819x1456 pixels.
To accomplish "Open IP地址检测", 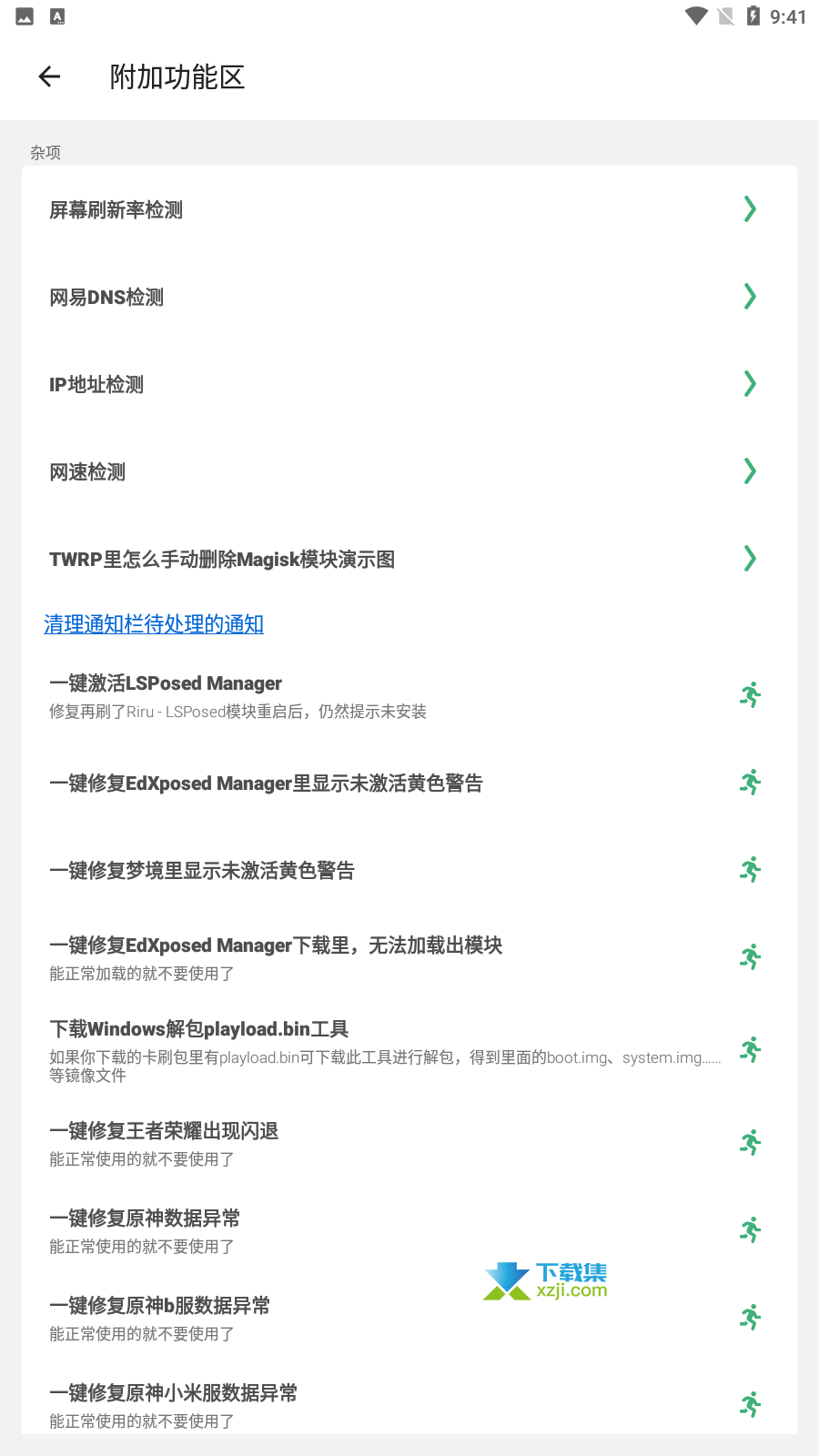I will 409,384.
